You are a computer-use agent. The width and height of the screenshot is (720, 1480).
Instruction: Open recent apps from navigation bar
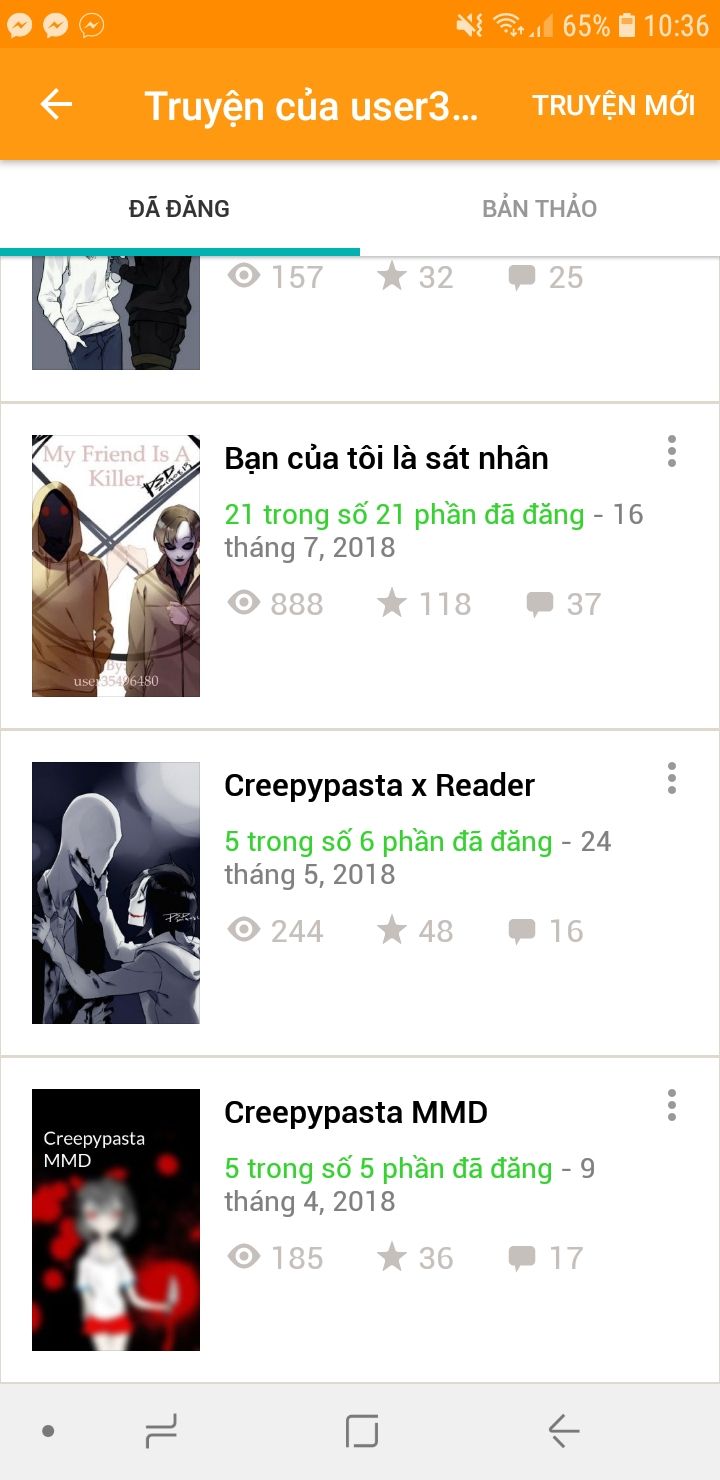161,1431
